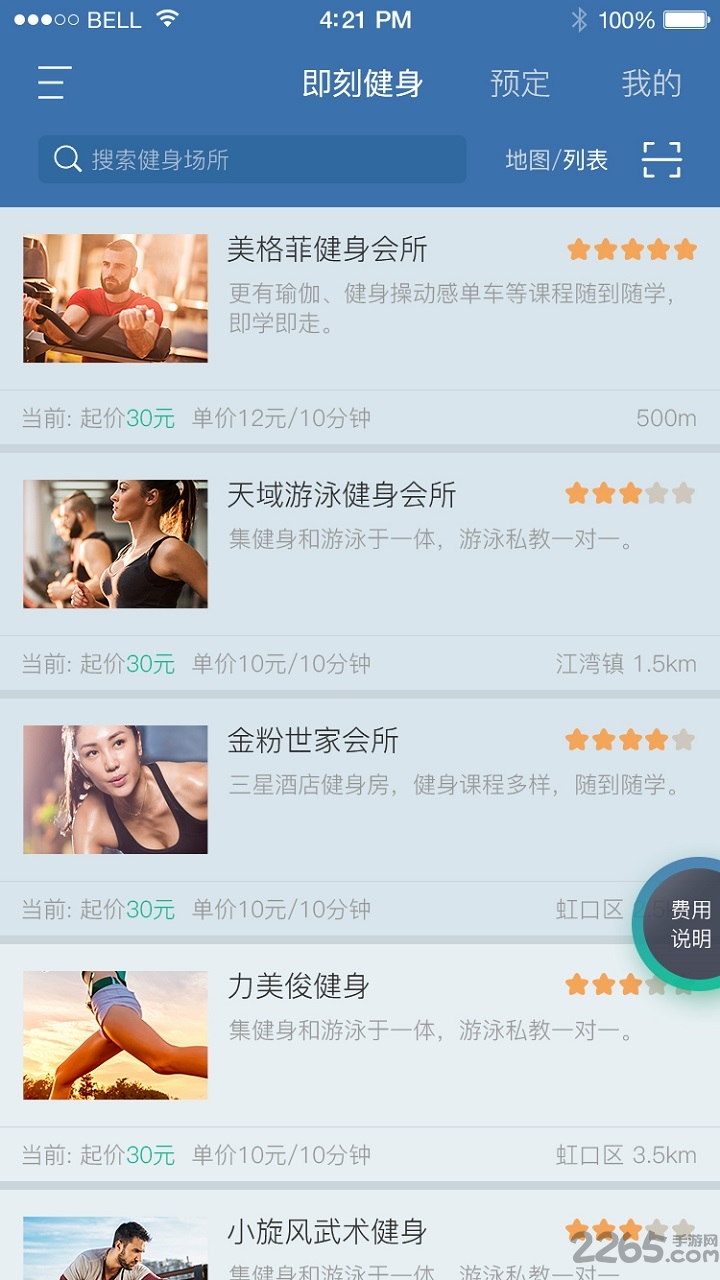720x1280 pixels.
Task: Click the last star of 力美俊健身
Action: tap(685, 985)
